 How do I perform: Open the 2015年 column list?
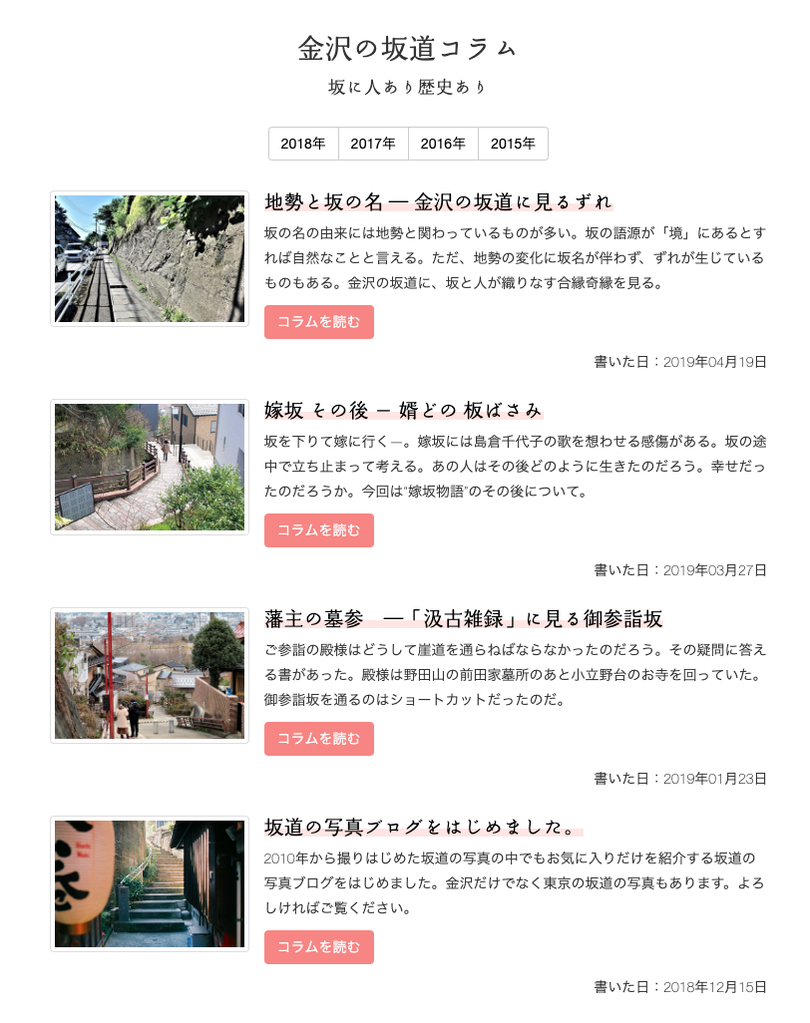[x=513, y=143]
